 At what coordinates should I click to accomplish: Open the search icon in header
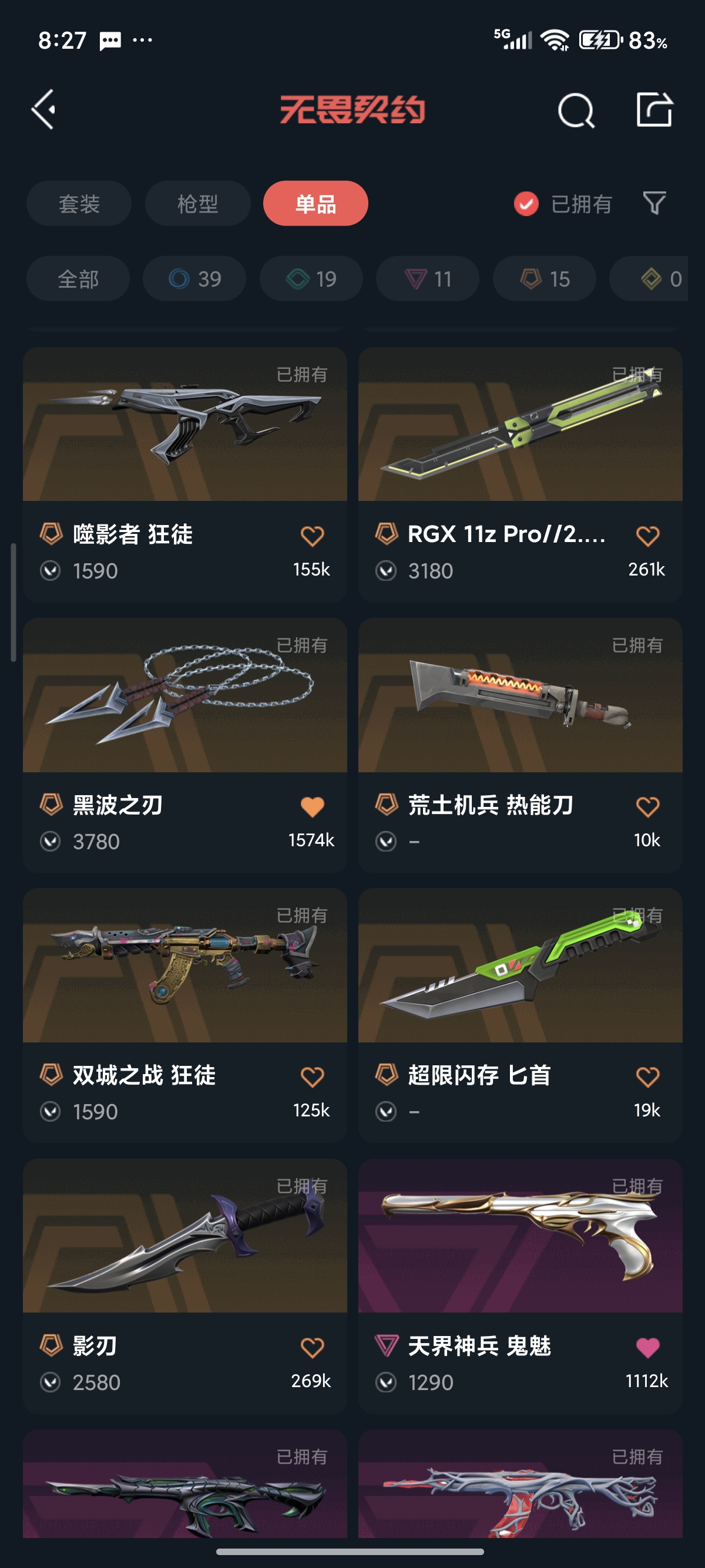tap(575, 111)
